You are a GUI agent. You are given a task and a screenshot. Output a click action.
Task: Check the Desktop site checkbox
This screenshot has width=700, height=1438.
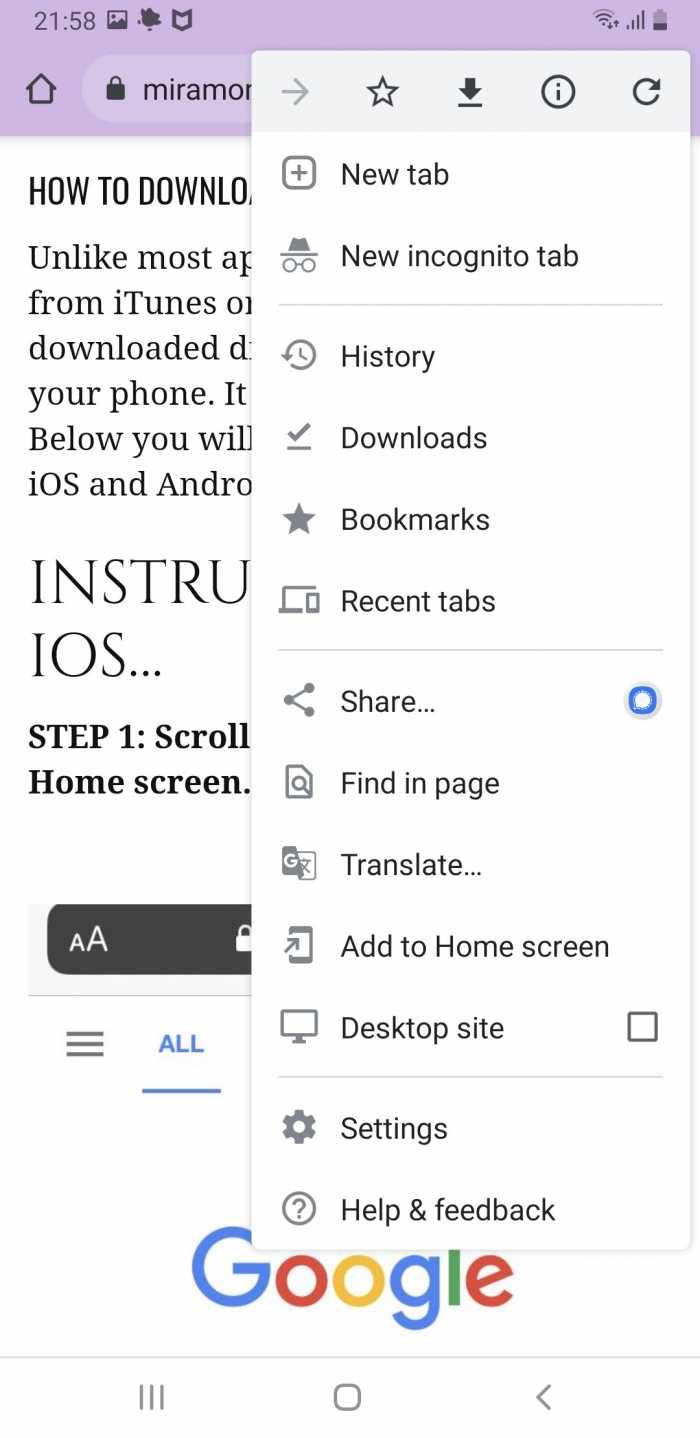[x=642, y=1027]
